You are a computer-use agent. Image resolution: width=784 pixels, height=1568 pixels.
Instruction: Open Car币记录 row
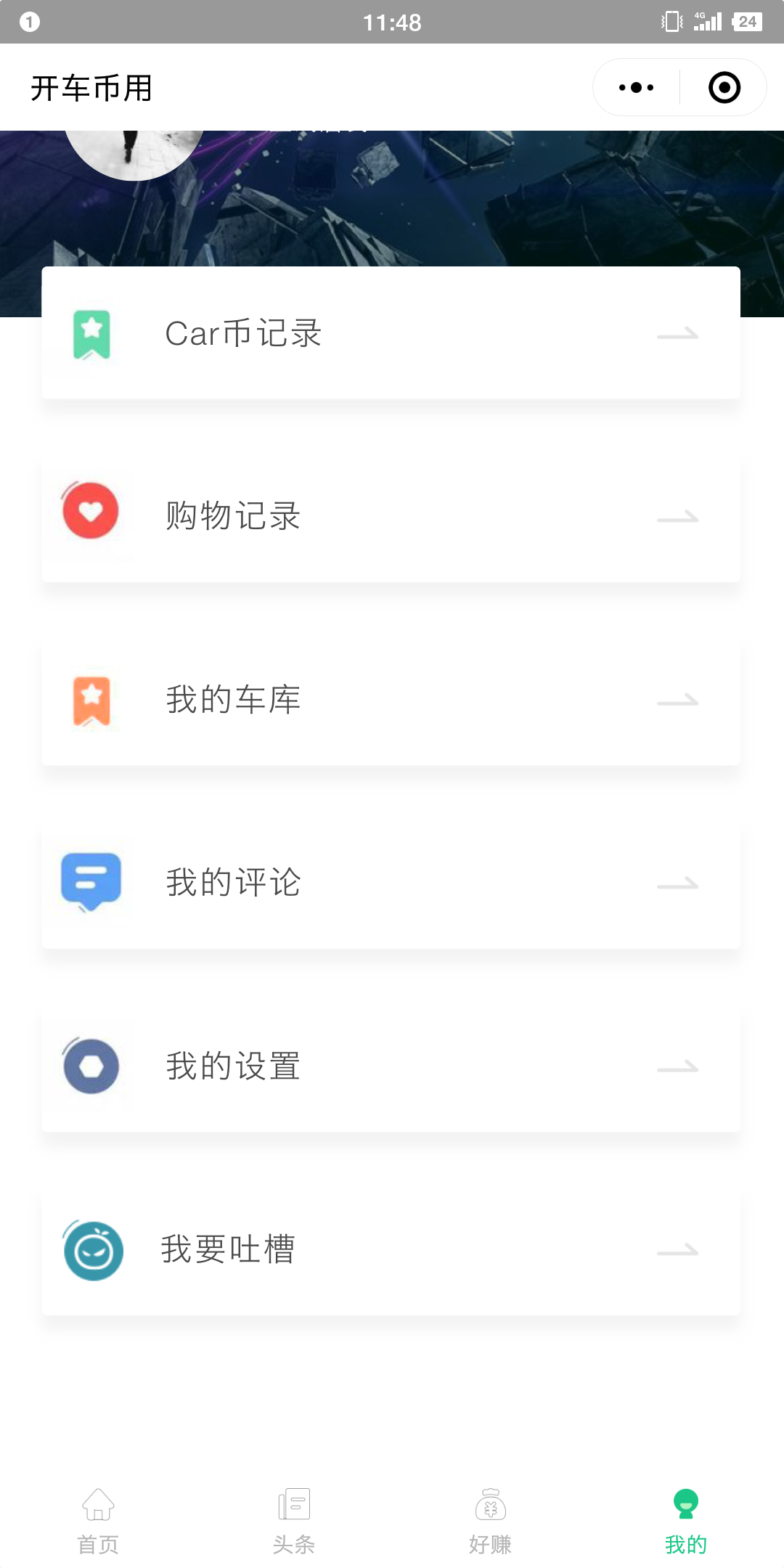(391, 333)
